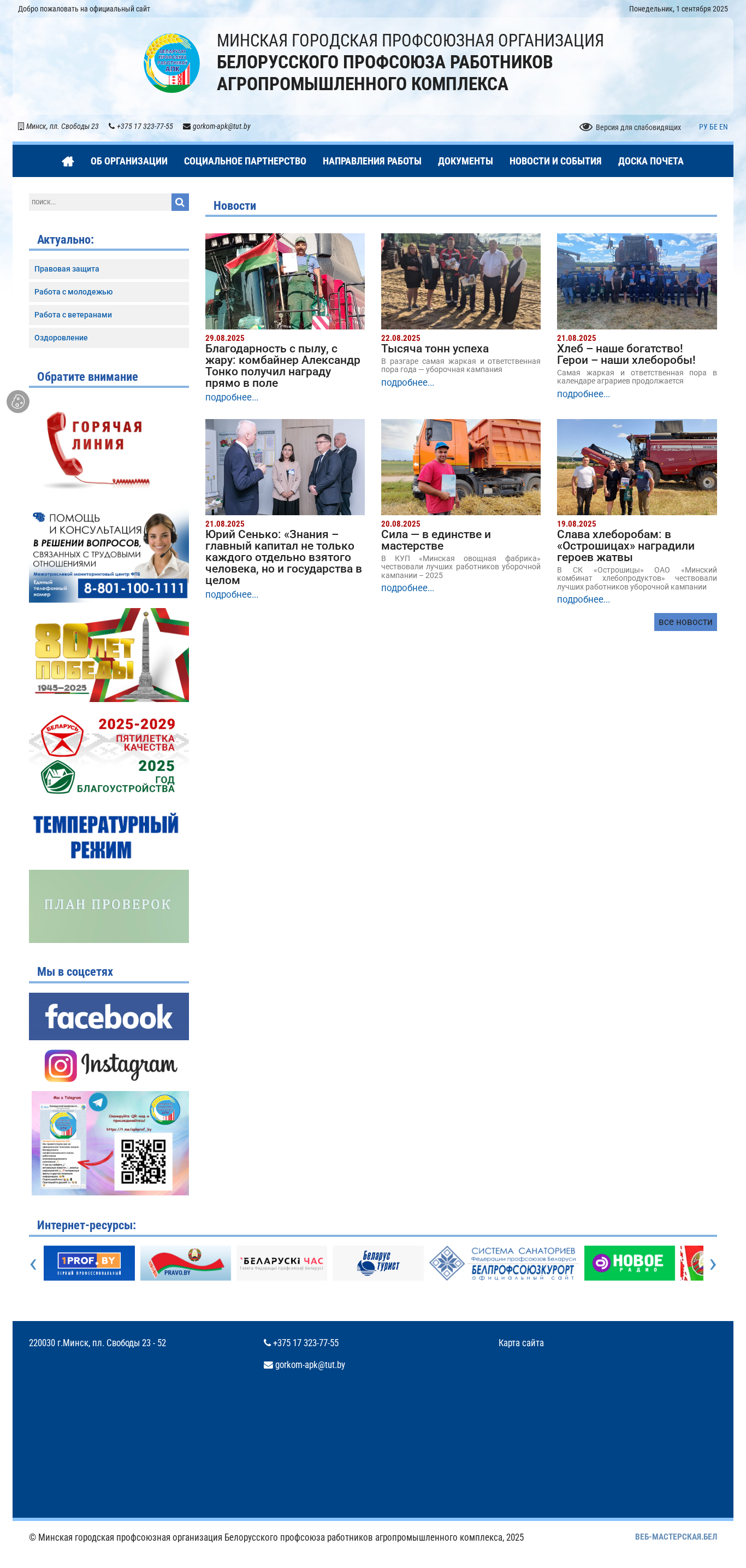Go to the home page icon
This screenshot has height=1568, width=746.
[x=68, y=161]
